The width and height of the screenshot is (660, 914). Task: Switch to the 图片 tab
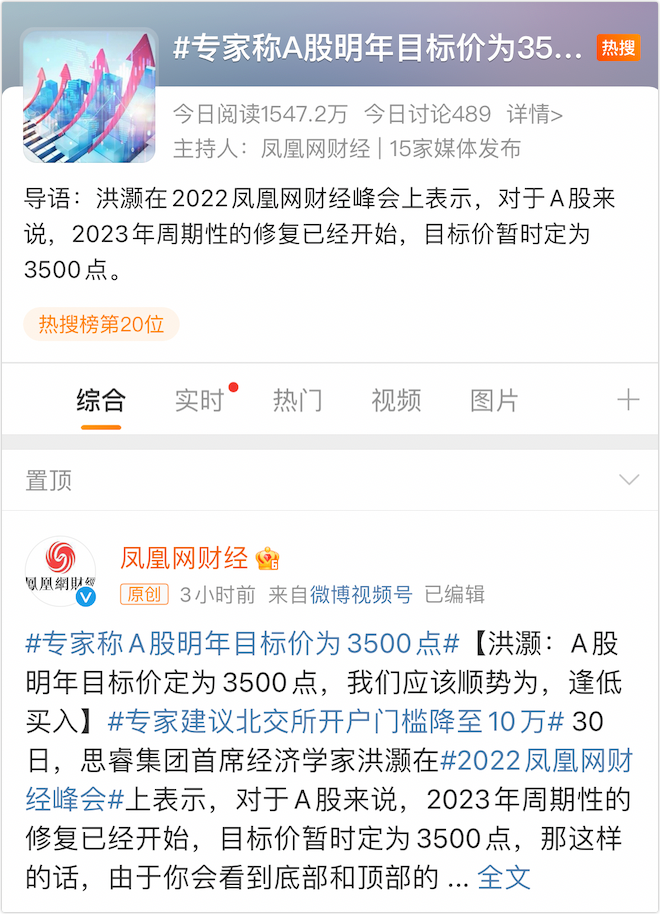point(494,401)
